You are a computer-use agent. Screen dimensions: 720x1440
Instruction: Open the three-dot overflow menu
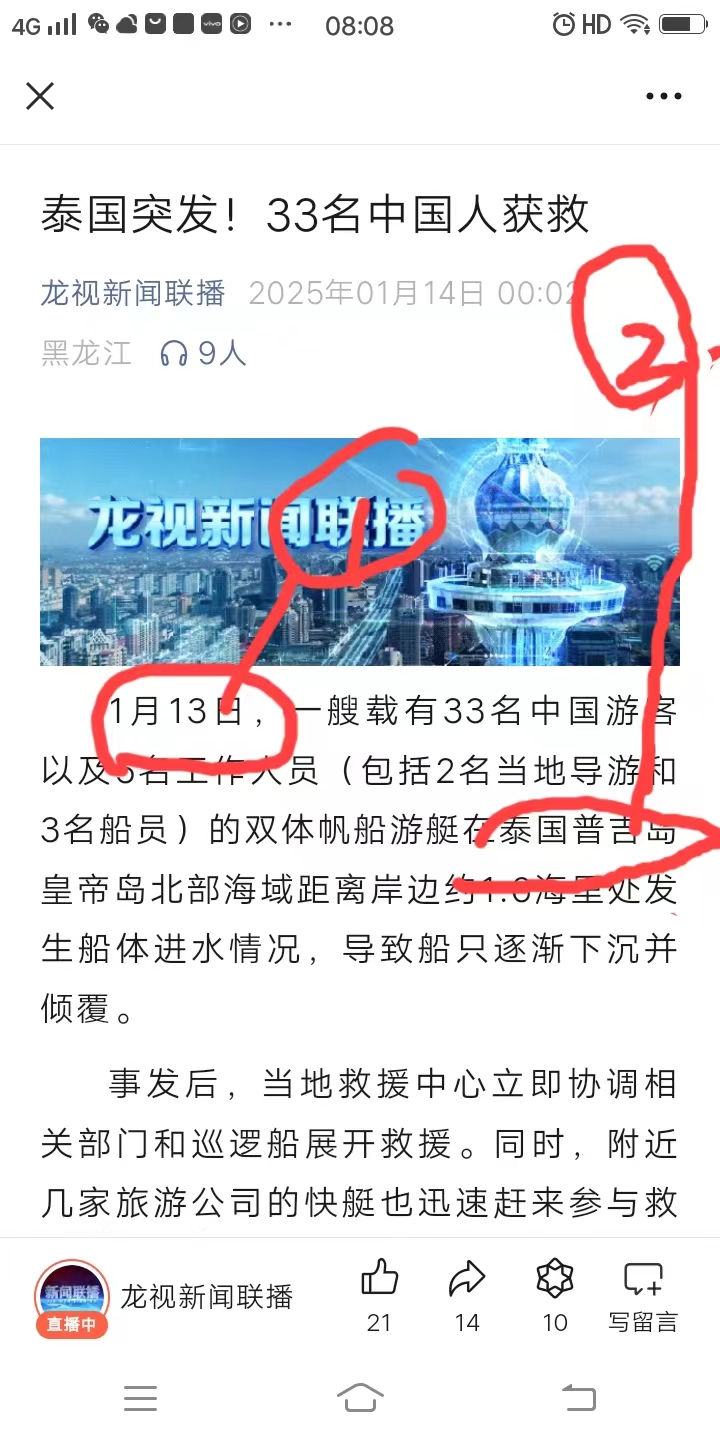pos(663,97)
